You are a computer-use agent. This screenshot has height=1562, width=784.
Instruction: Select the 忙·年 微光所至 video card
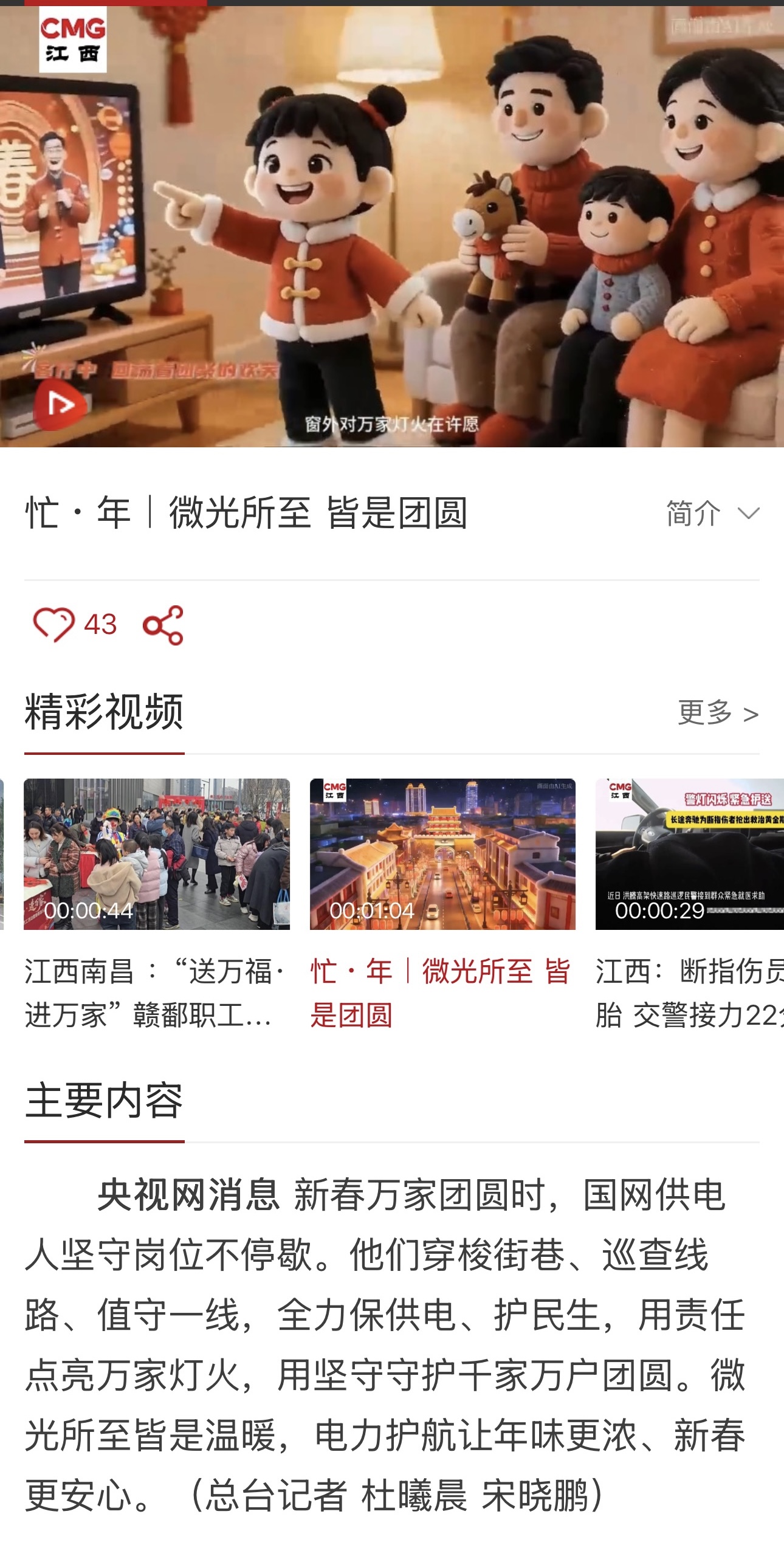(442, 854)
